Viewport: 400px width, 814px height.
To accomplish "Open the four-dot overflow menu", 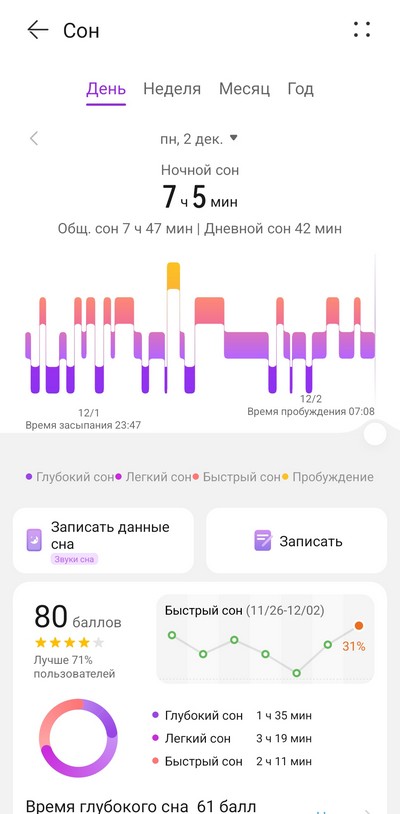I will coord(362,30).
